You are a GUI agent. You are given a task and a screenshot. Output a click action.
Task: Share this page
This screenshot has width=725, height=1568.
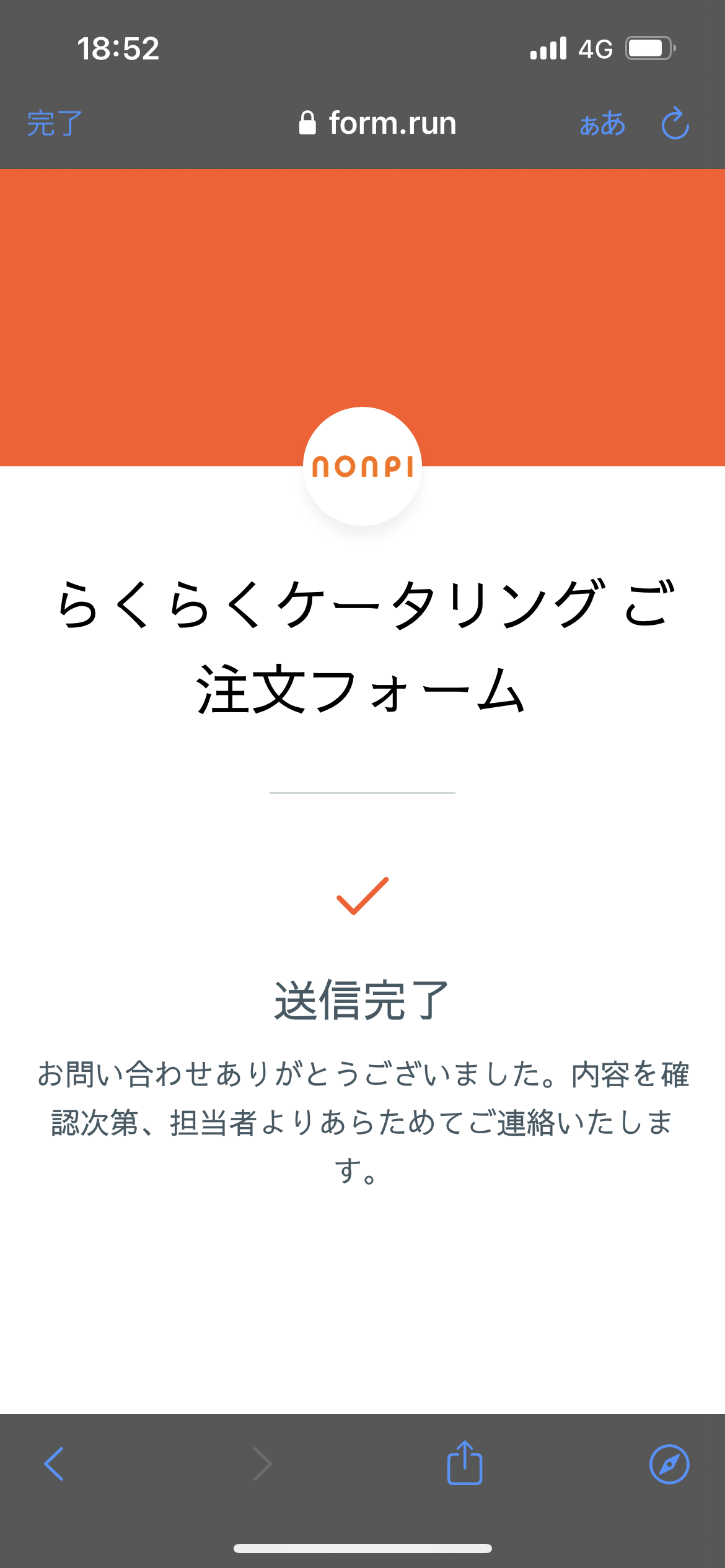click(x=464, y=1463)
